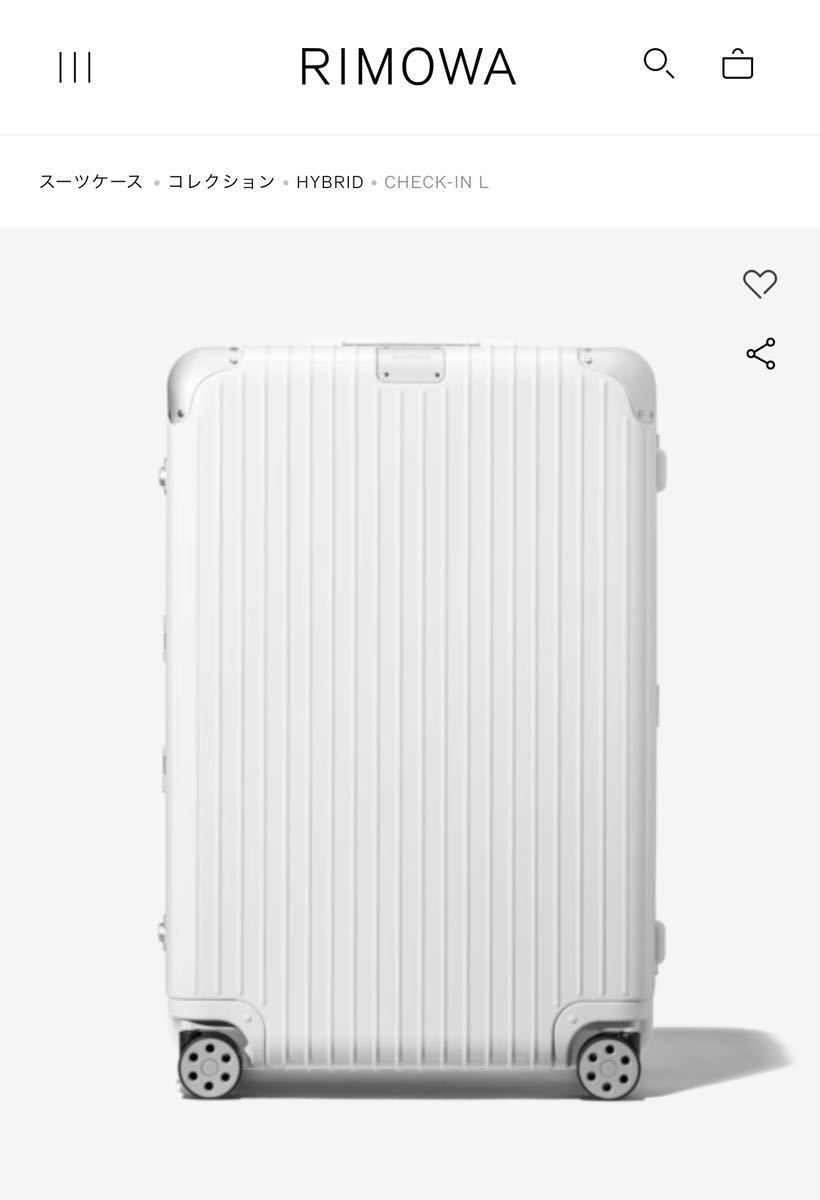The image size is (820, 1200).
Task: Click the RIMOWA wordmark to go home
Action: (408, 66)
